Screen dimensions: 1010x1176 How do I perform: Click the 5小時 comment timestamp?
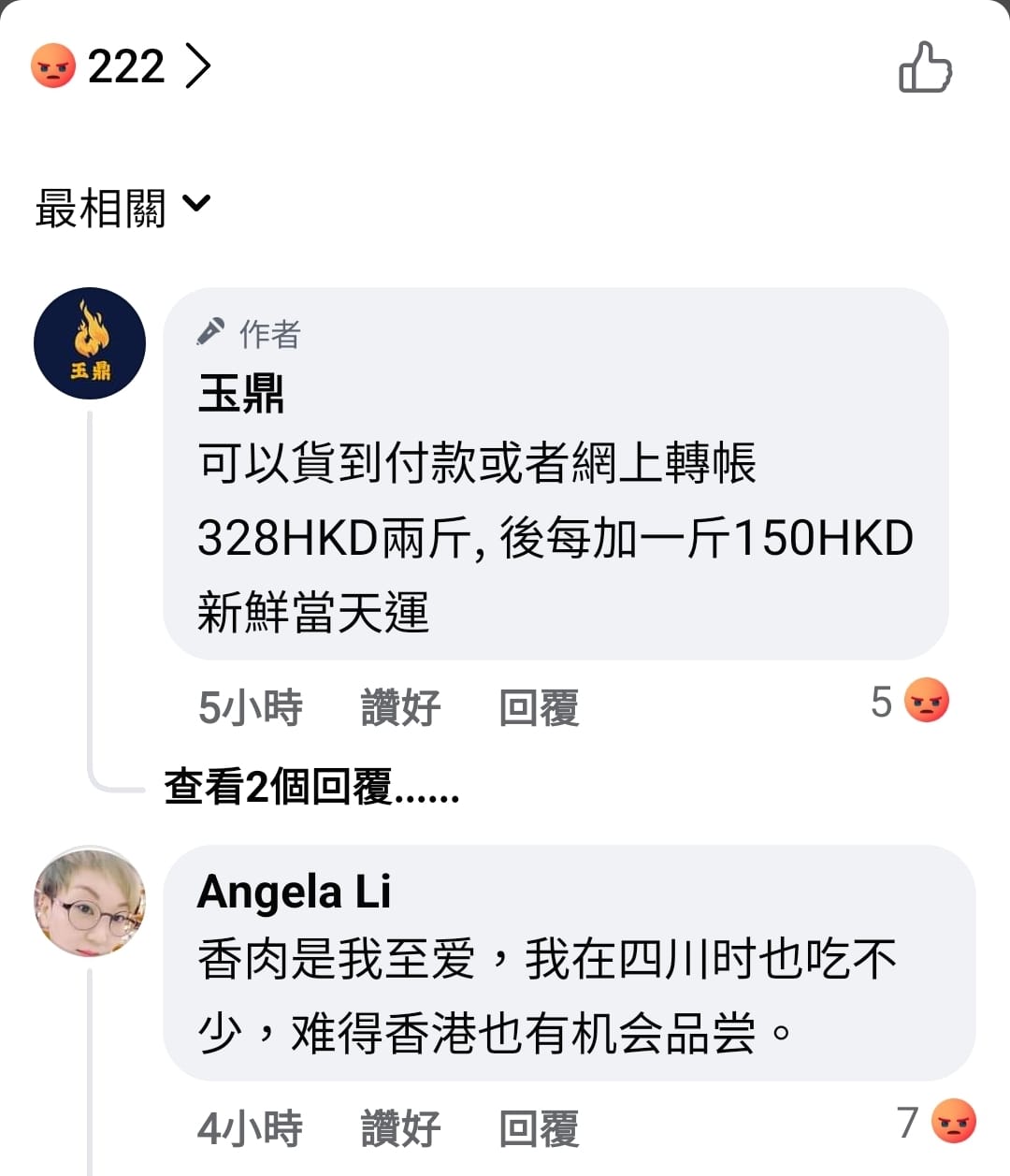pos(250,708)
